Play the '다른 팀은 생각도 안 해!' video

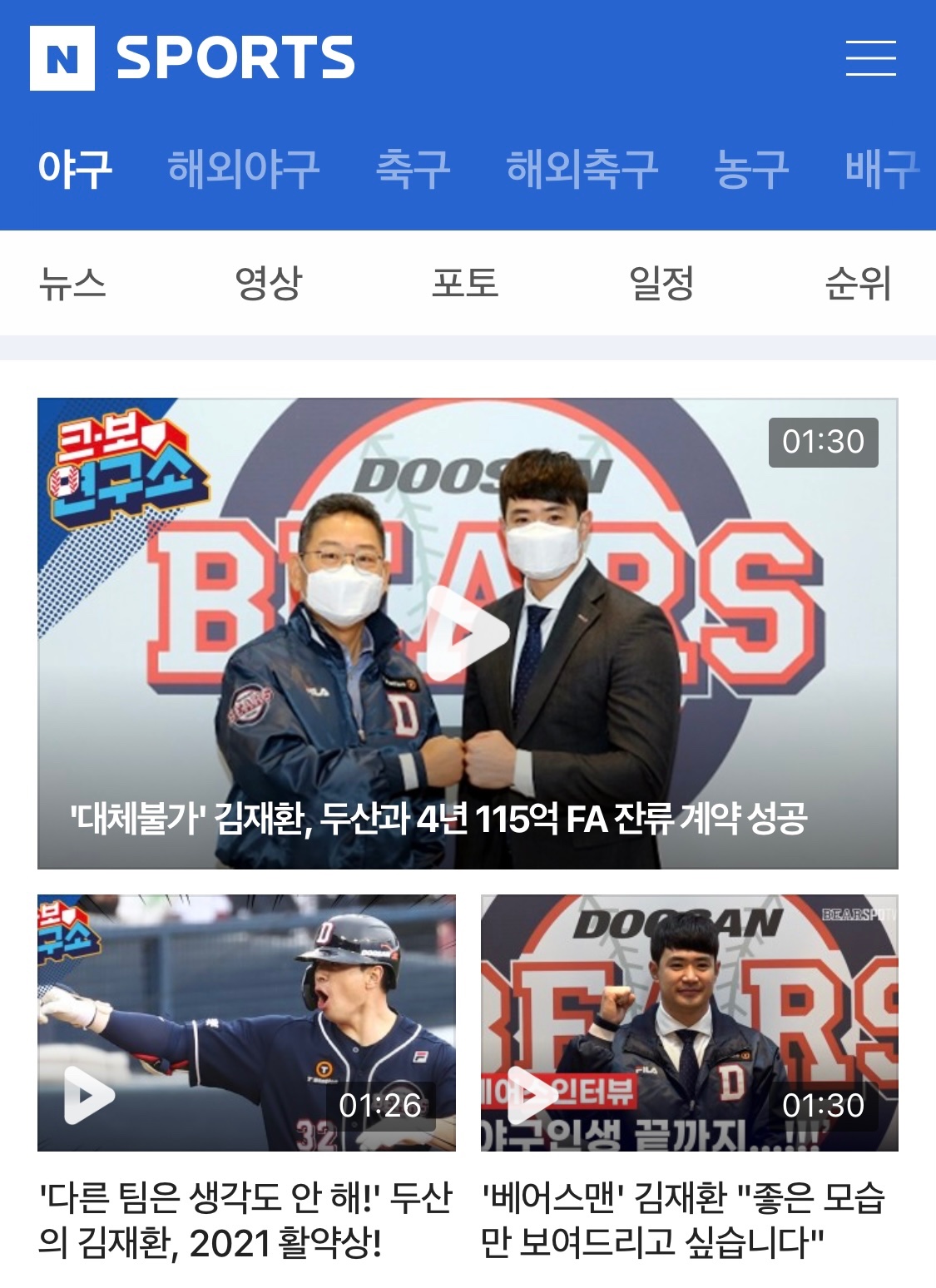click(x=246, y=1023)
